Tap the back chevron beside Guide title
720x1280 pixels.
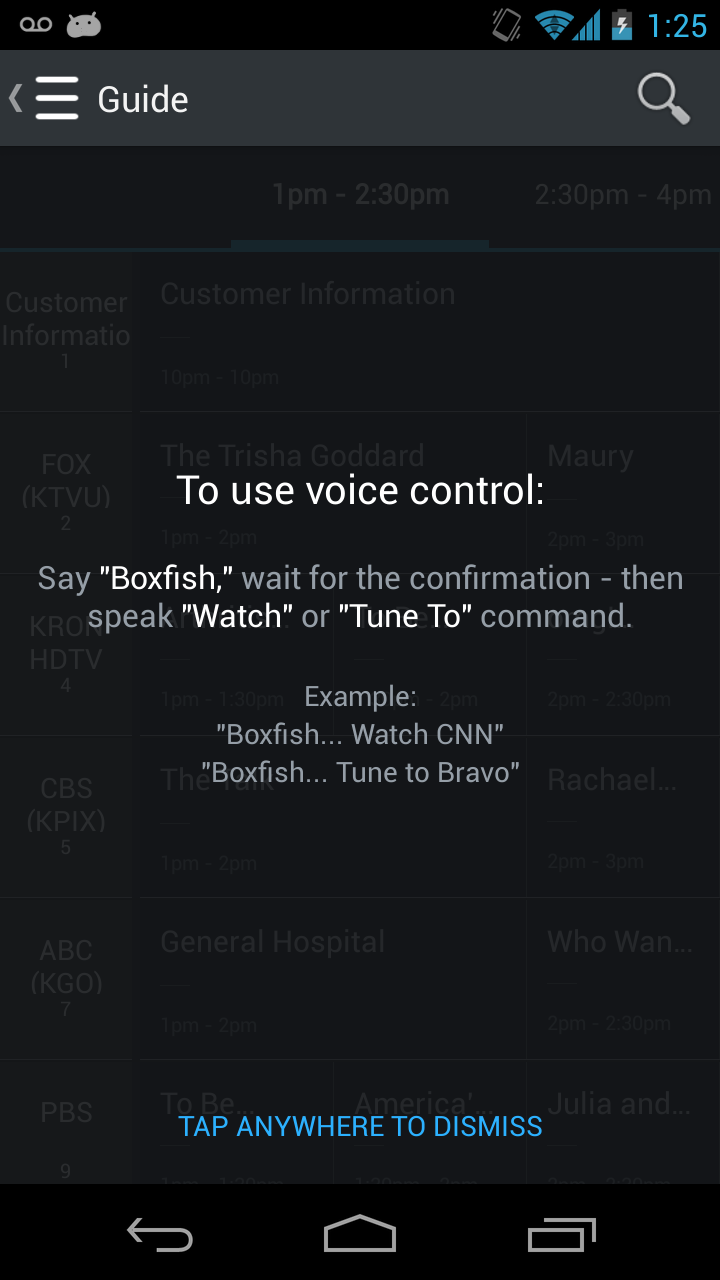(14, 98)
